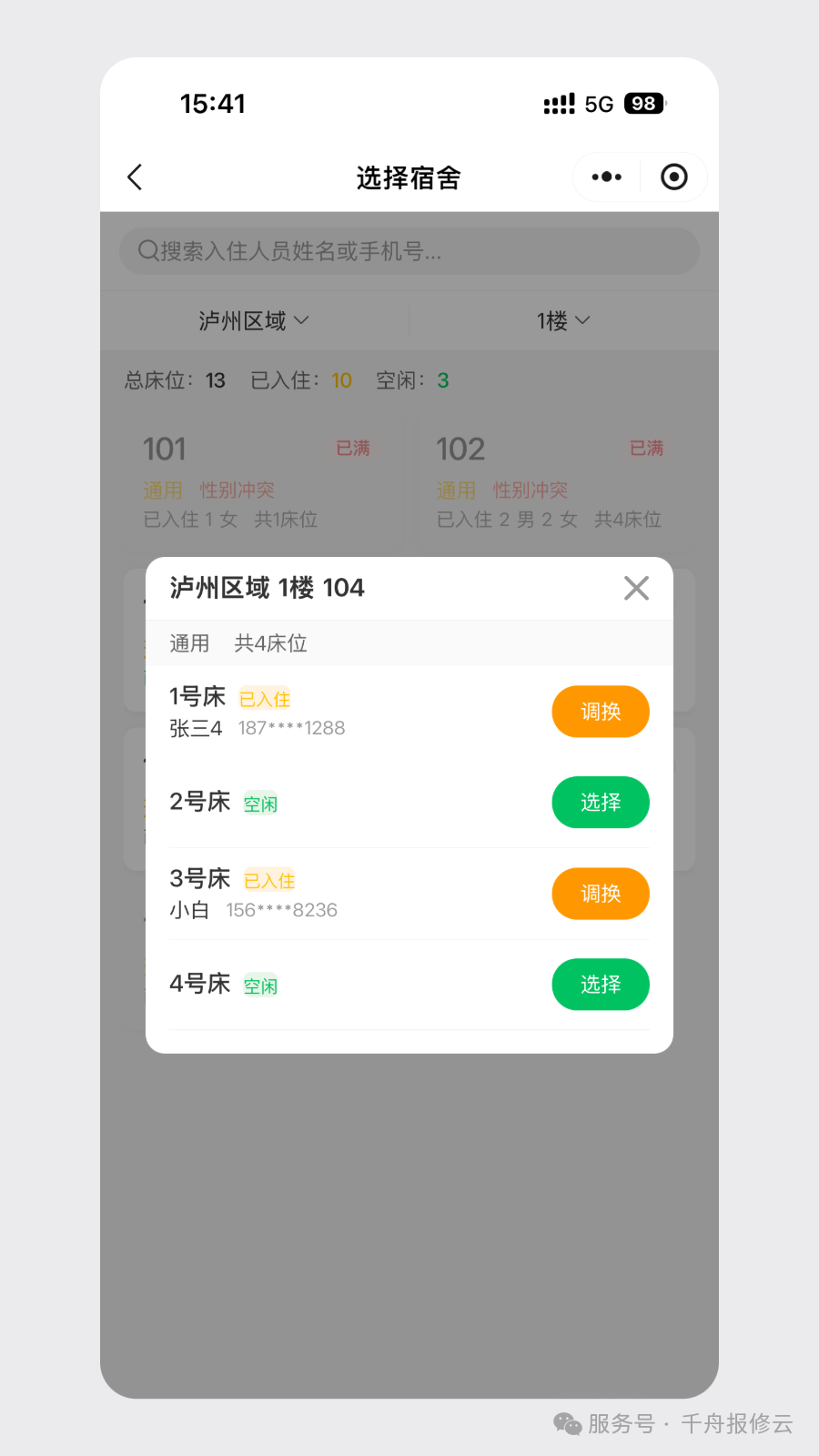The image size is (819, 1456).
Task: Tap the back arrow to leave dorm selection
Action: pos(135,177)
